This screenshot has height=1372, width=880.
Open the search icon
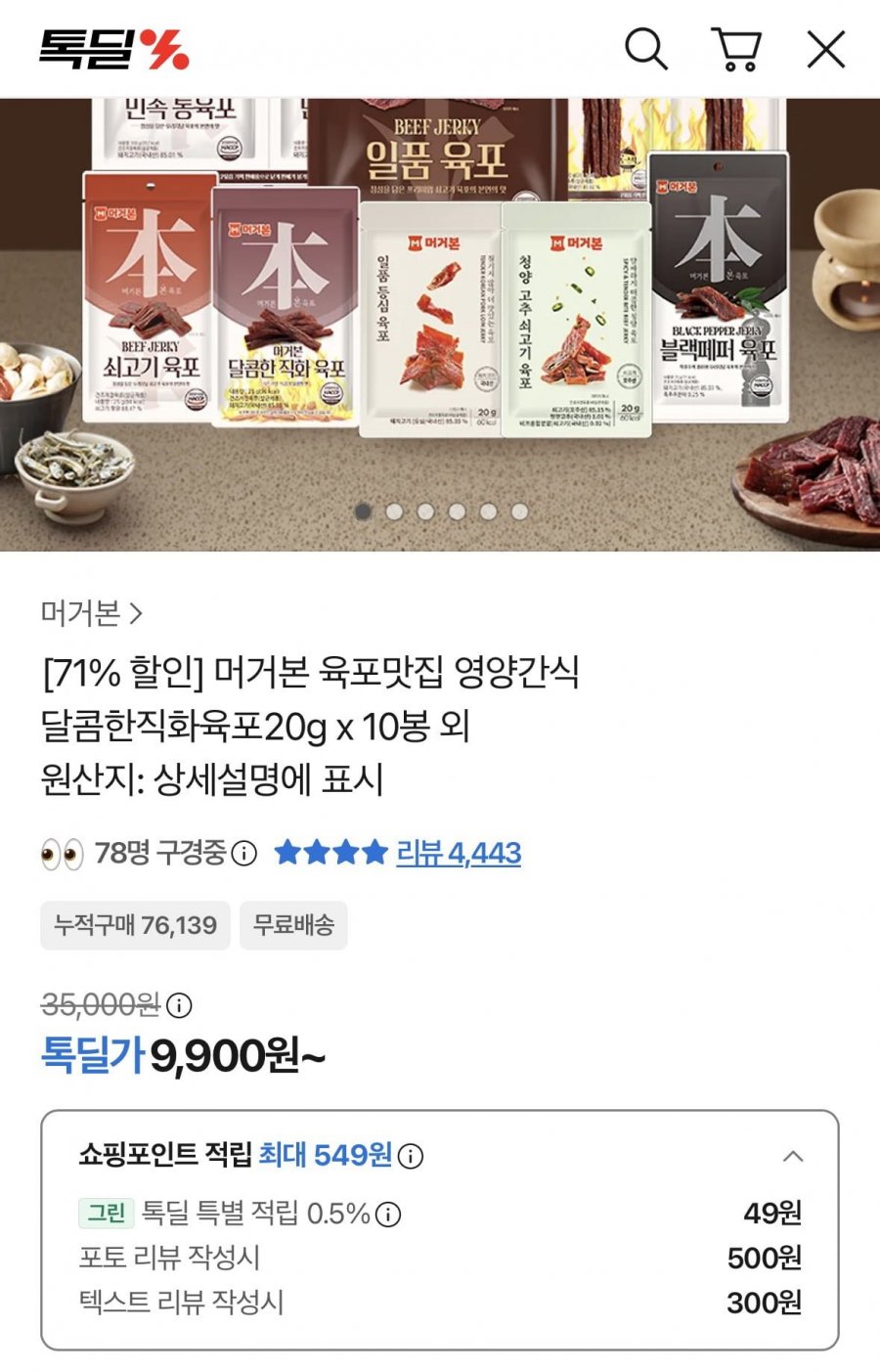coord(645,49)
